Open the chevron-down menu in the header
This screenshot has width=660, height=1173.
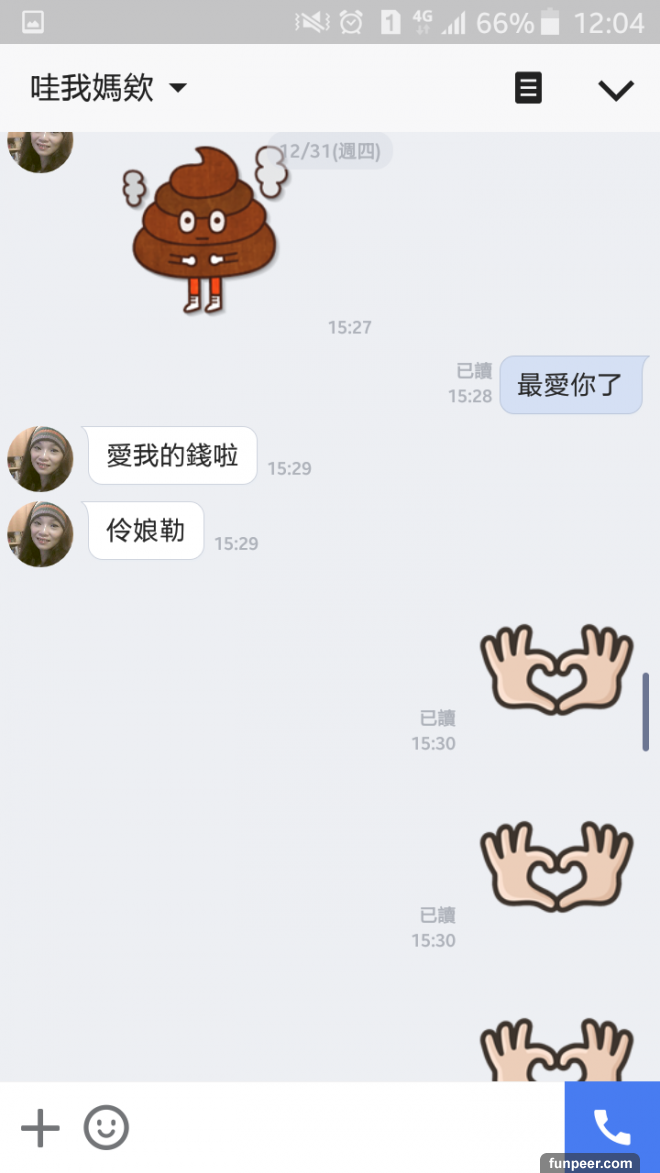click(615, 90)
